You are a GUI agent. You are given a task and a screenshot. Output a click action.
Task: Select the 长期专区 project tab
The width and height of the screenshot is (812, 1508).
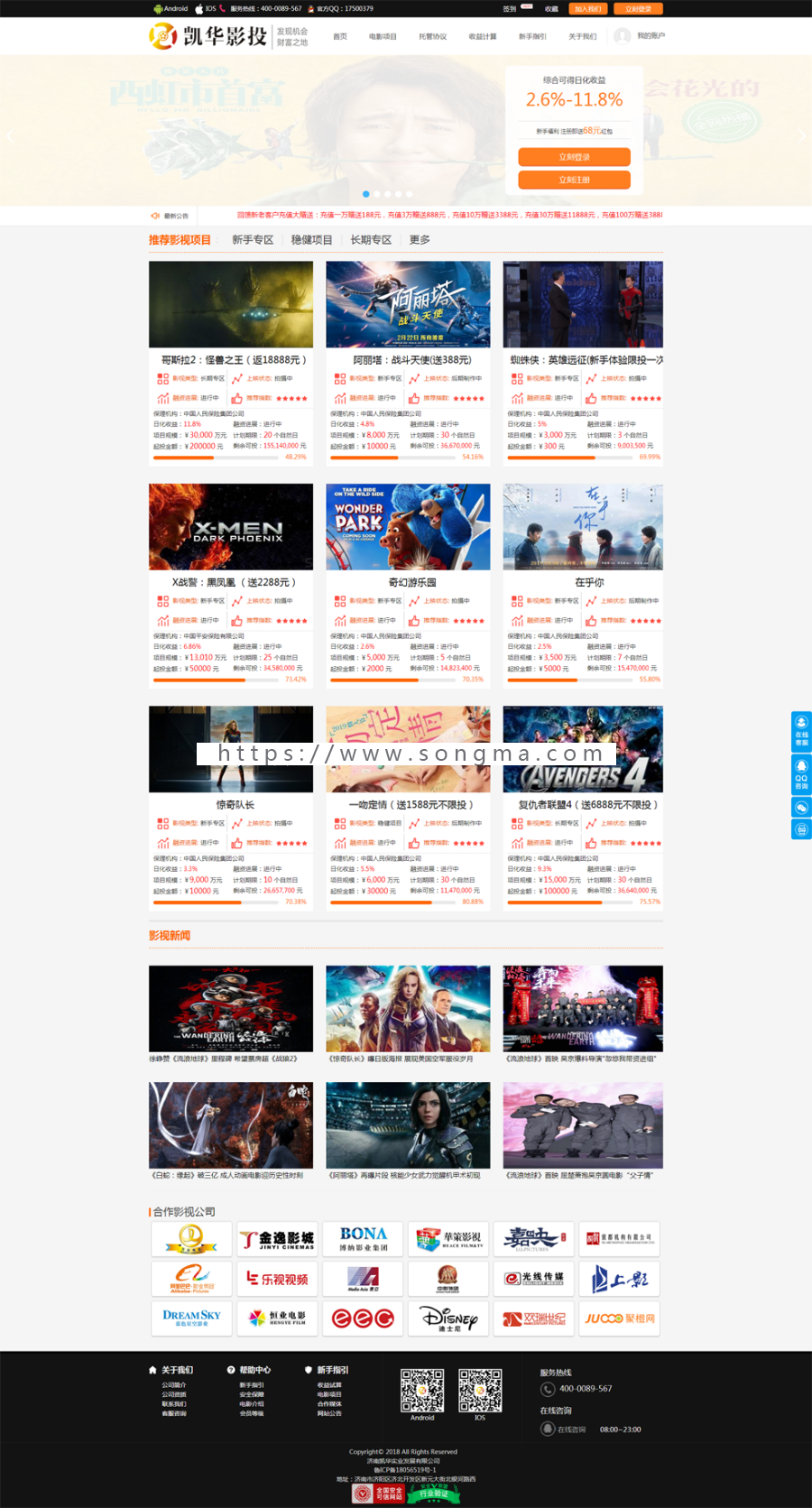(x=371, y=240)
